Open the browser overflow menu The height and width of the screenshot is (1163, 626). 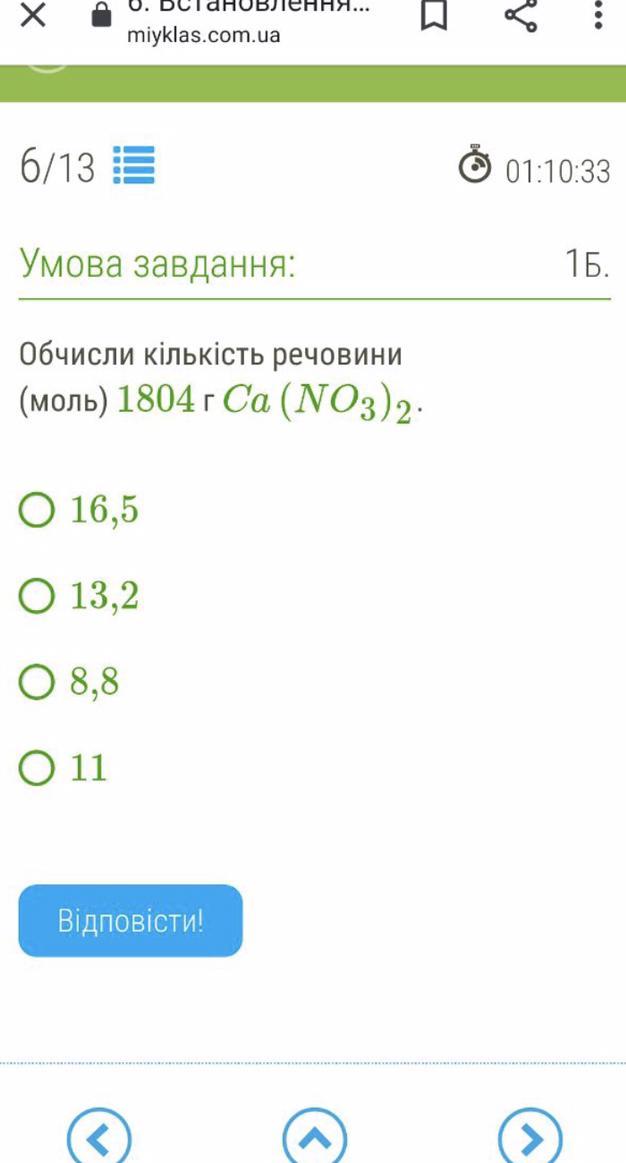pyautogui.click(x=598, y=15)
